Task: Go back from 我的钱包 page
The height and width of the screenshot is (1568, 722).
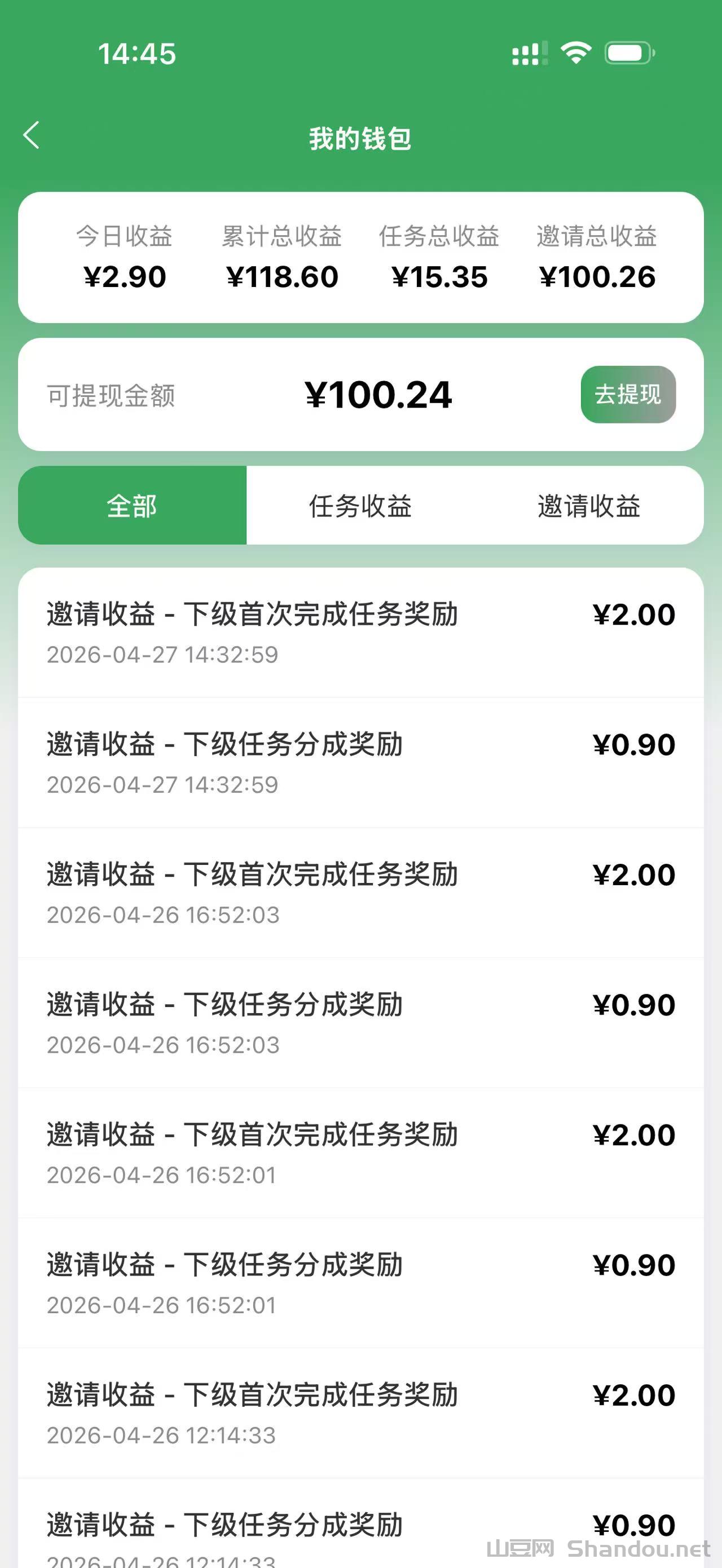Action: (32, 135)
